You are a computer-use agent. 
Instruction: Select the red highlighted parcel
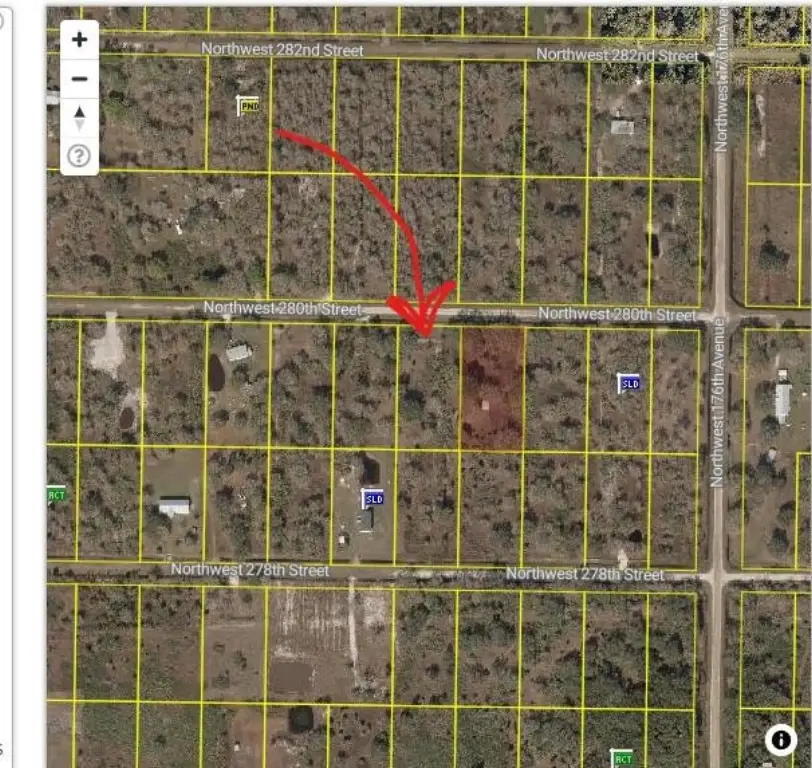(491, 388)
